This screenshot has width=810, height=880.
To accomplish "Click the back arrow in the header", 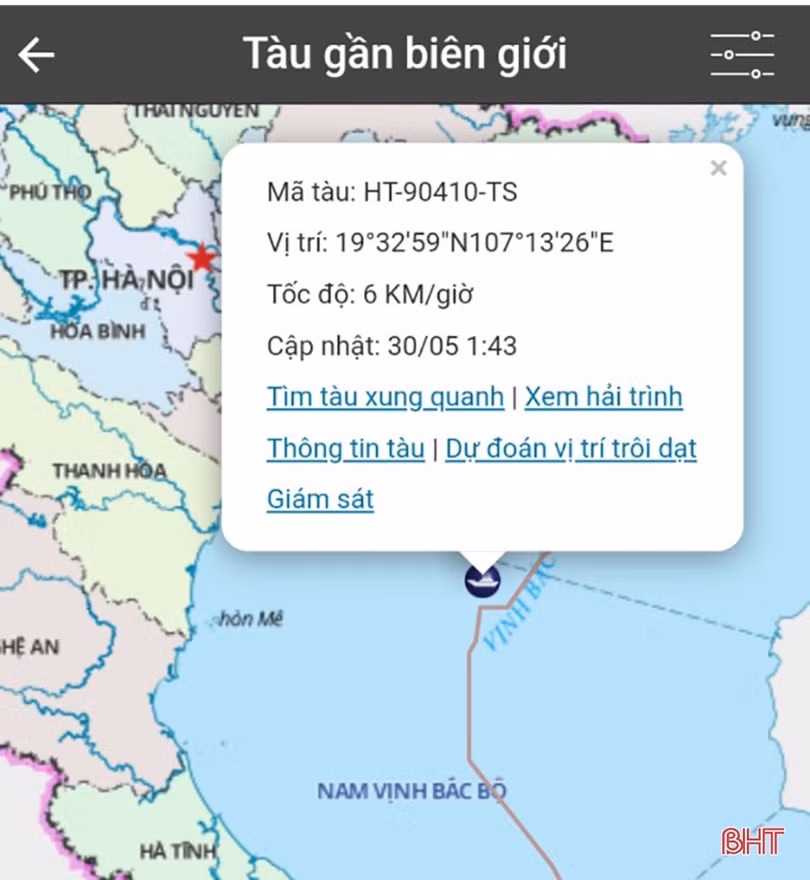I will (37, 54).
